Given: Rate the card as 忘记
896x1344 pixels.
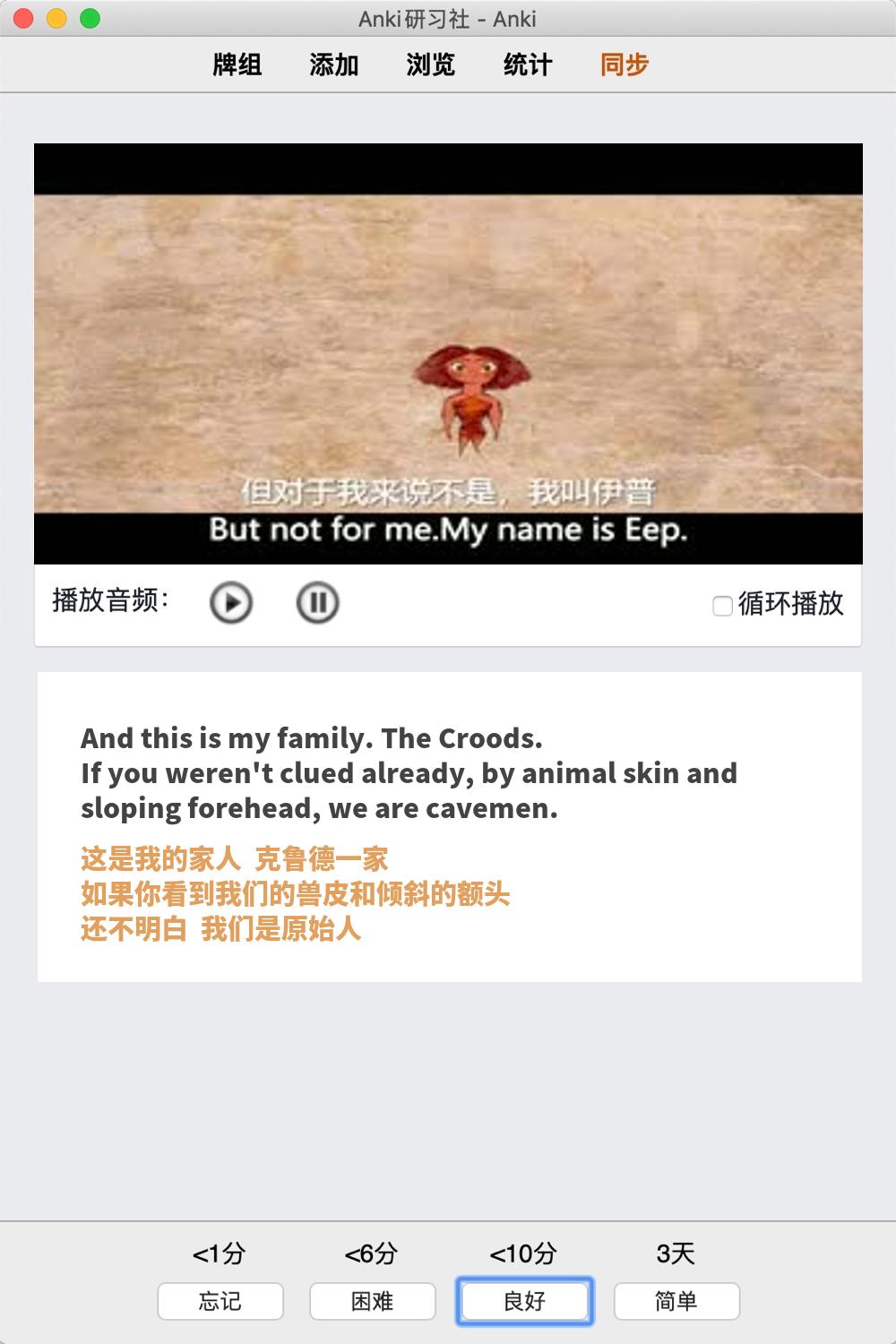Looking at the screenshot, I should (x=220, y=1301).
